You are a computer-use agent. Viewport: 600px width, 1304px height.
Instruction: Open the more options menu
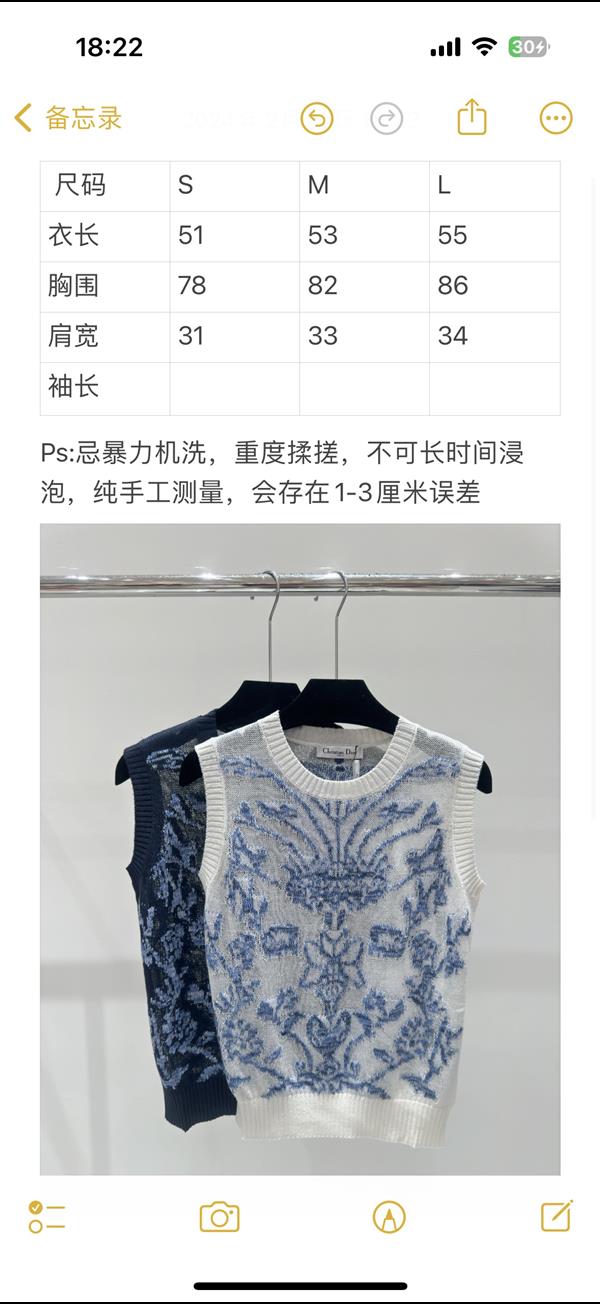coord(556,118)
